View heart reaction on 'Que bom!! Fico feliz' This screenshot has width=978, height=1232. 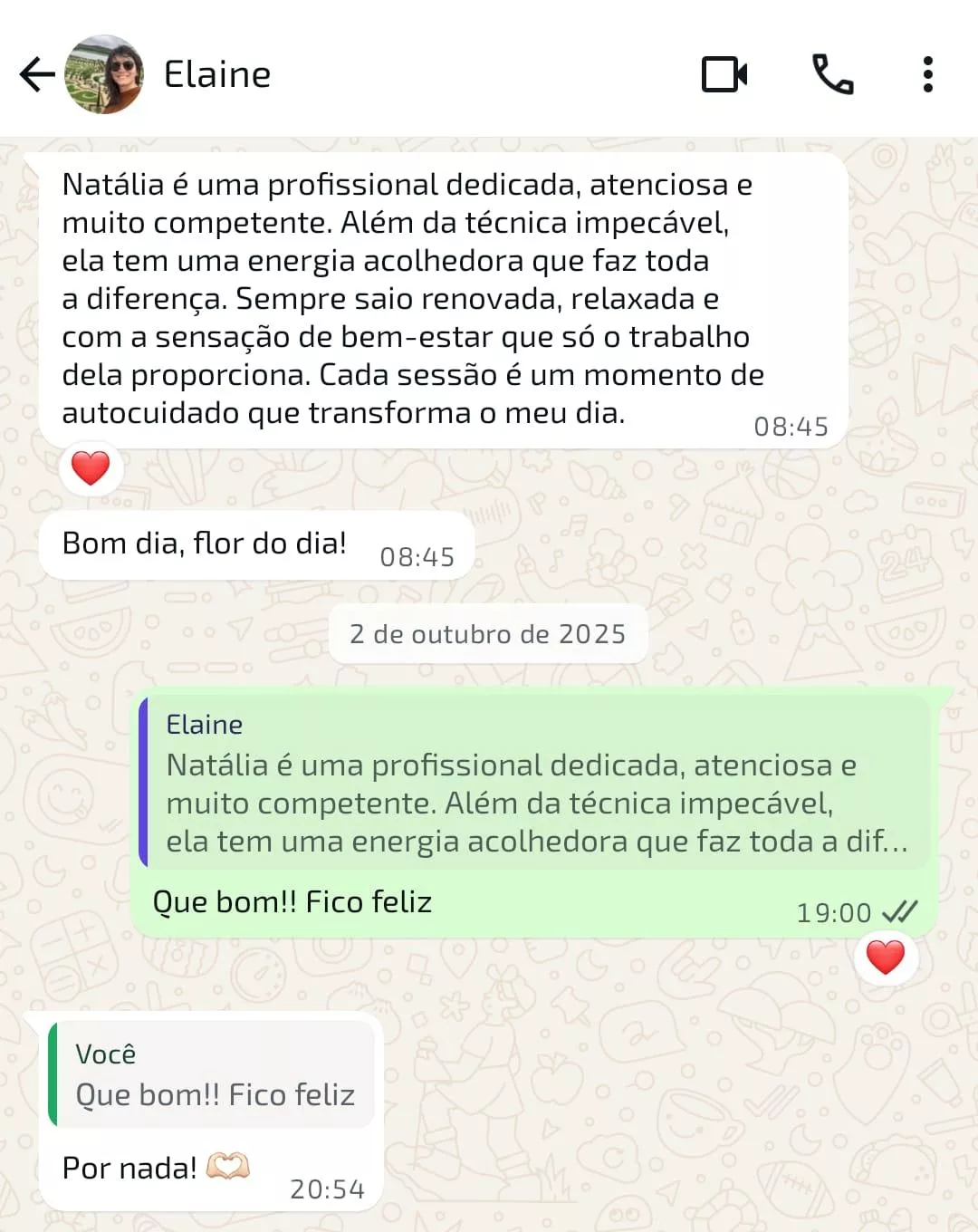coord(886,958)
